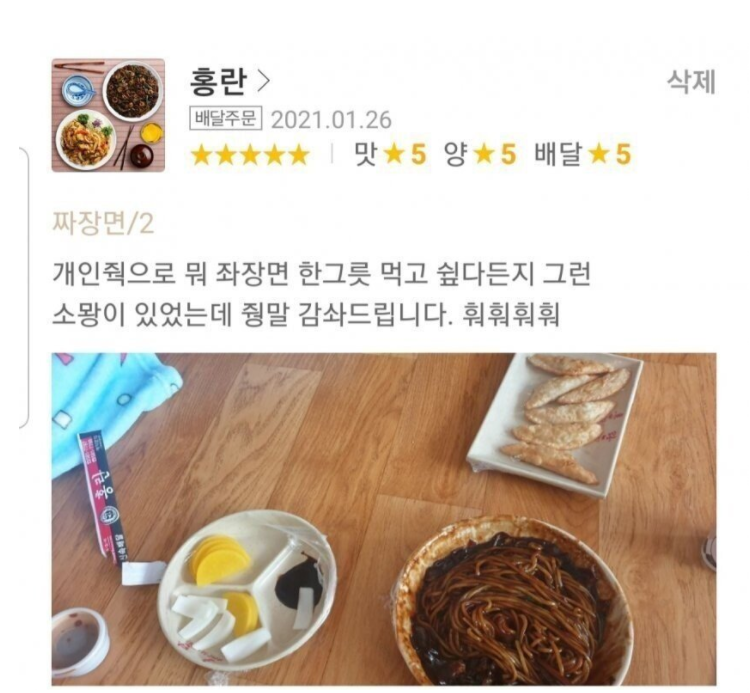Open 홍란's reviewer profile

229,81
